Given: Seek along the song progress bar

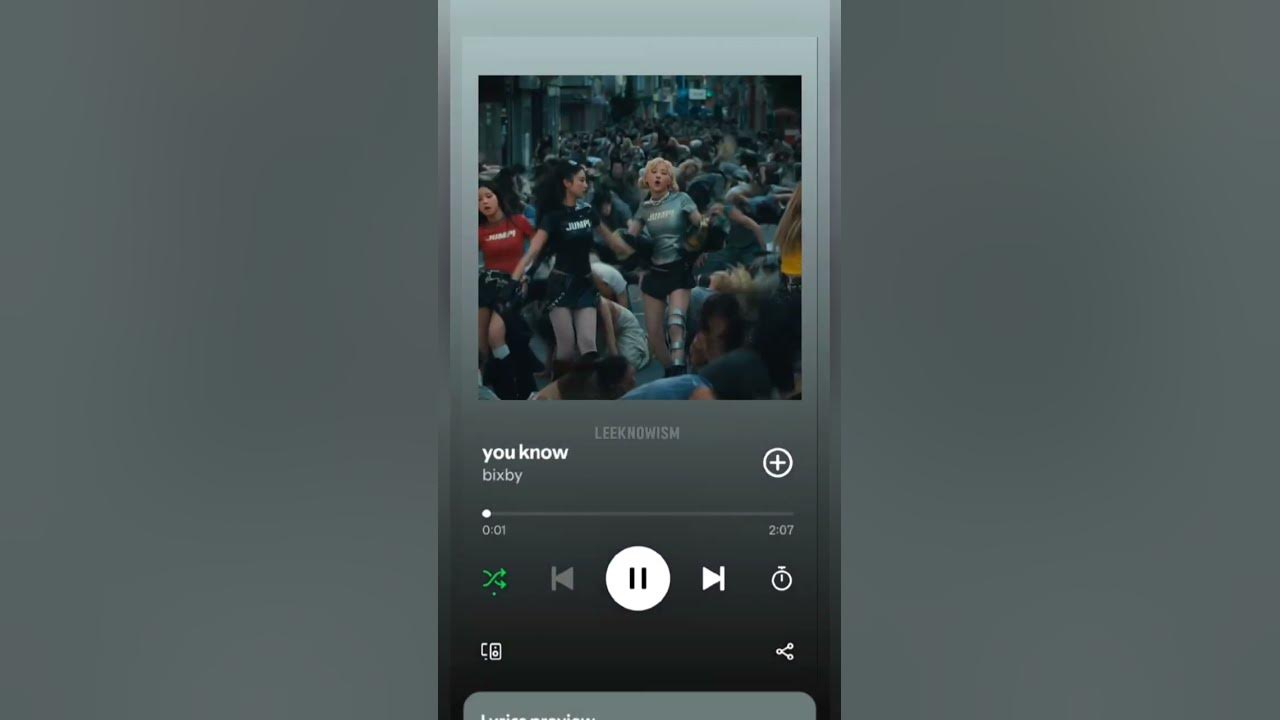Looking at the screenshot, I should 639,514.
